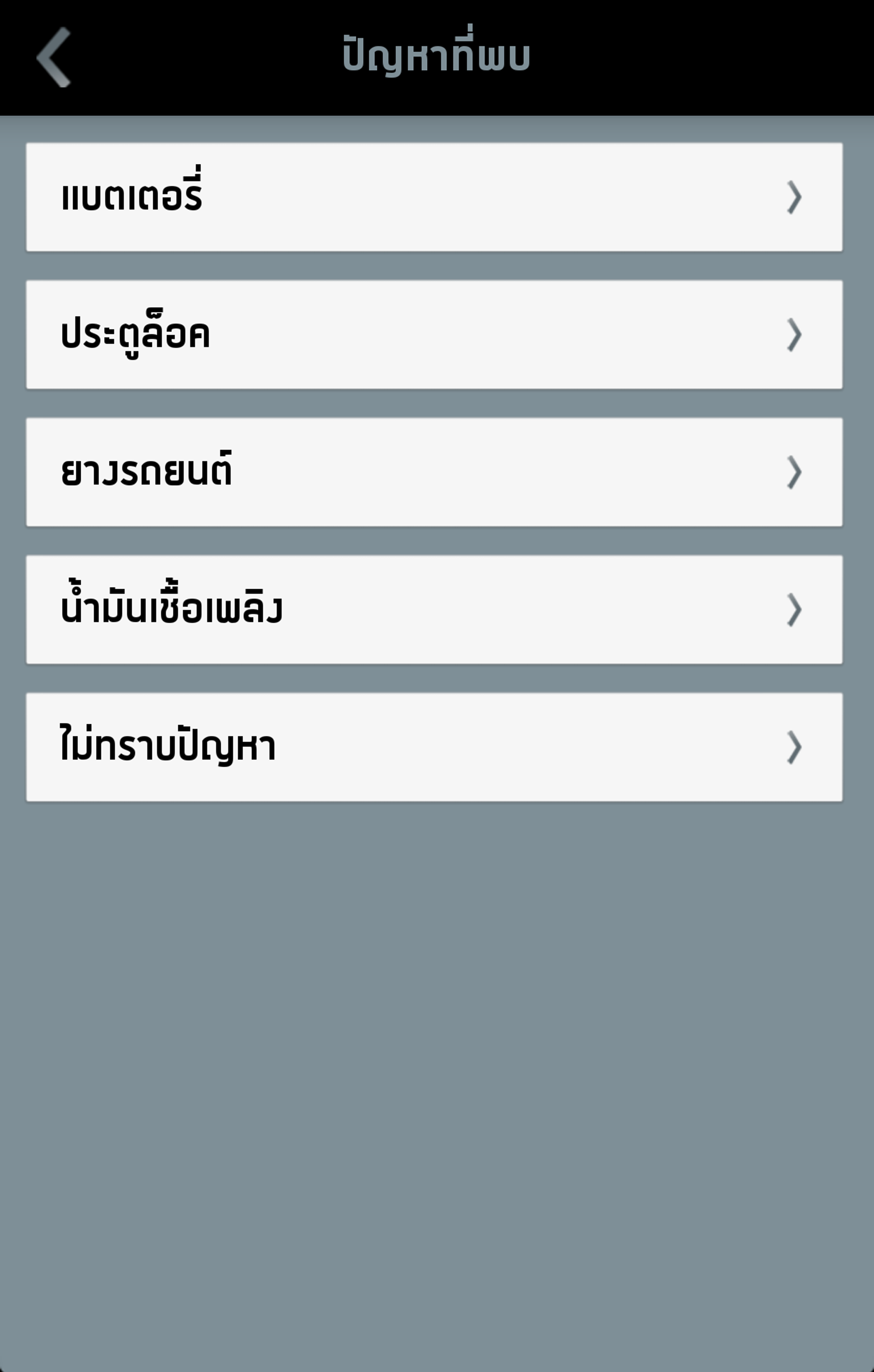Tap the น้ำมันเชื้อเพลิง option
The image size is (874, 1372).
click(434, 609)
